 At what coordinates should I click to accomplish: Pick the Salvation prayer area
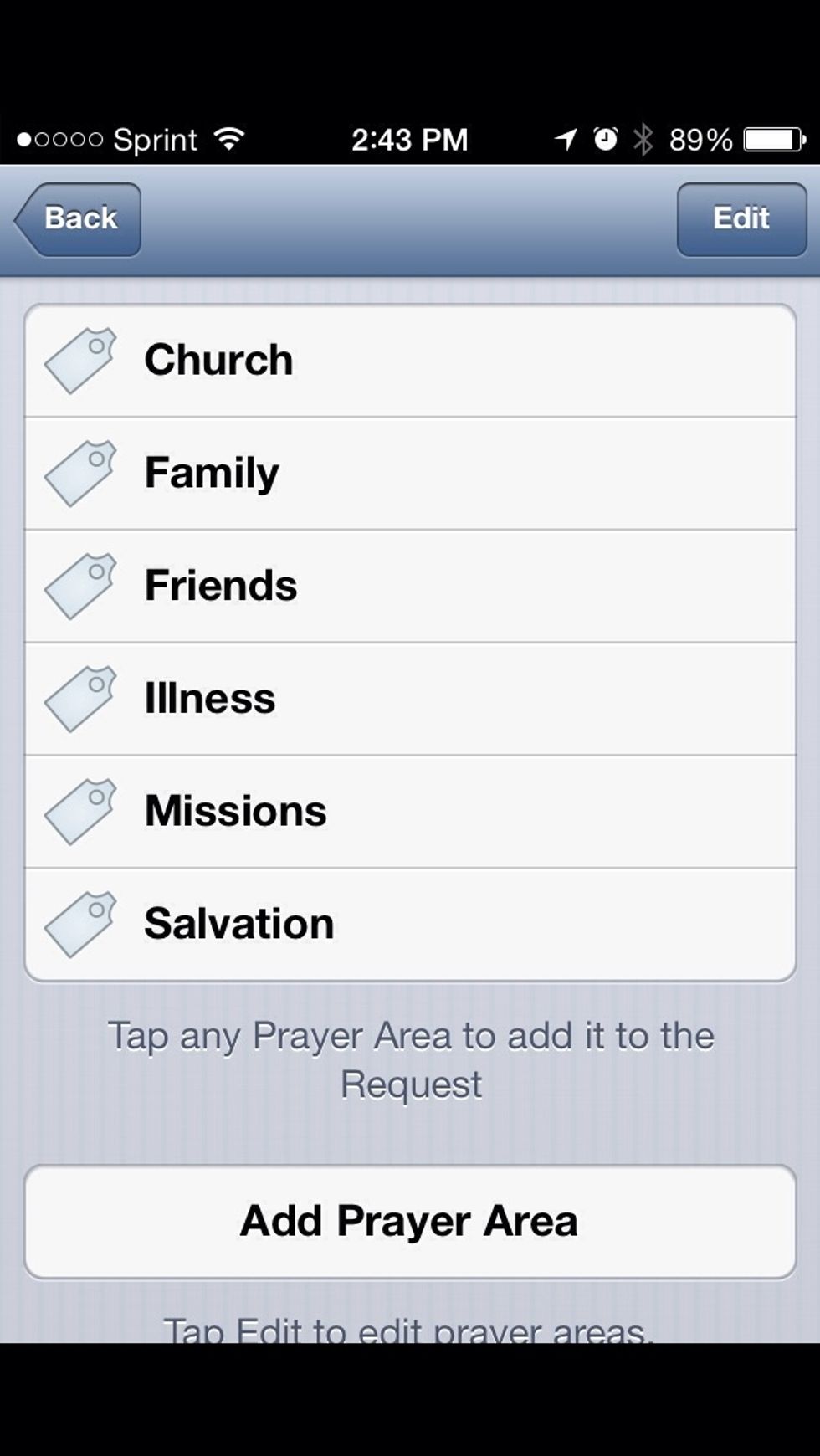(410, 925)
